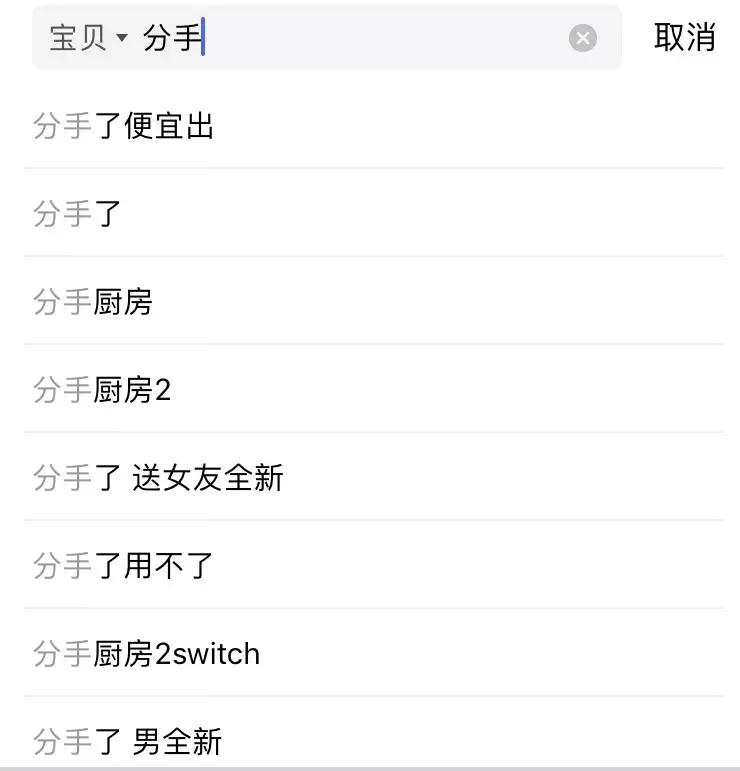Tap the first row of search suggestions
This screenshot has width=740, height=771.
370,126
